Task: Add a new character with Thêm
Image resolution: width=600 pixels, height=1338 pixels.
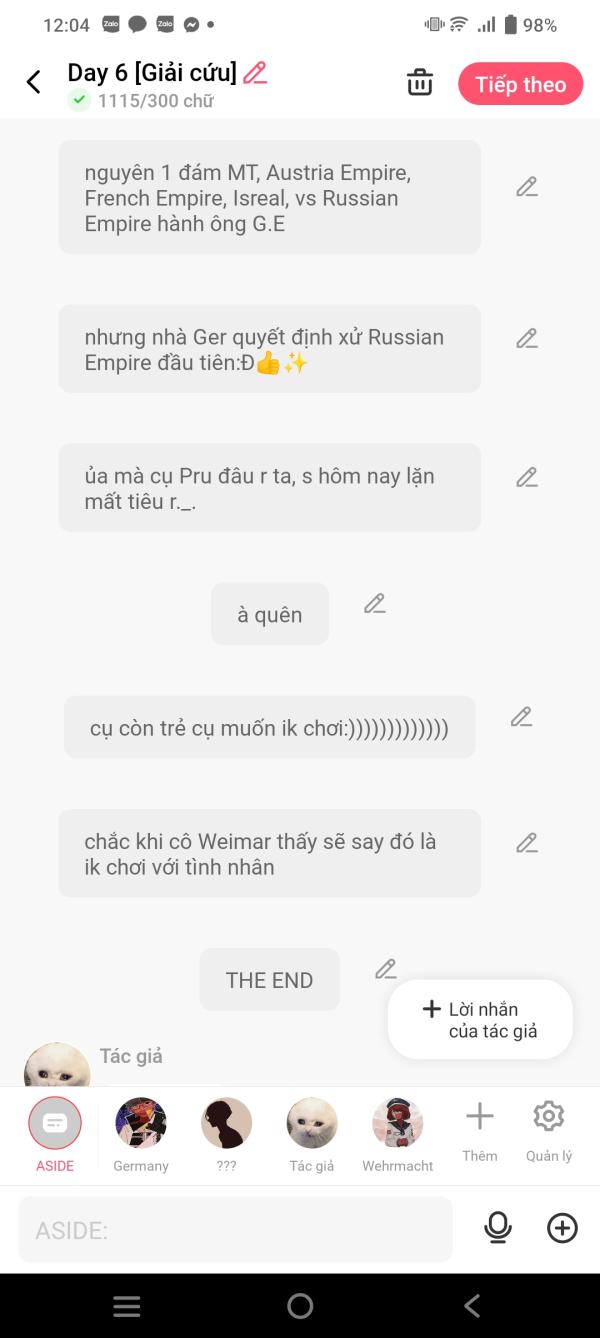Action: point(480,1131)
